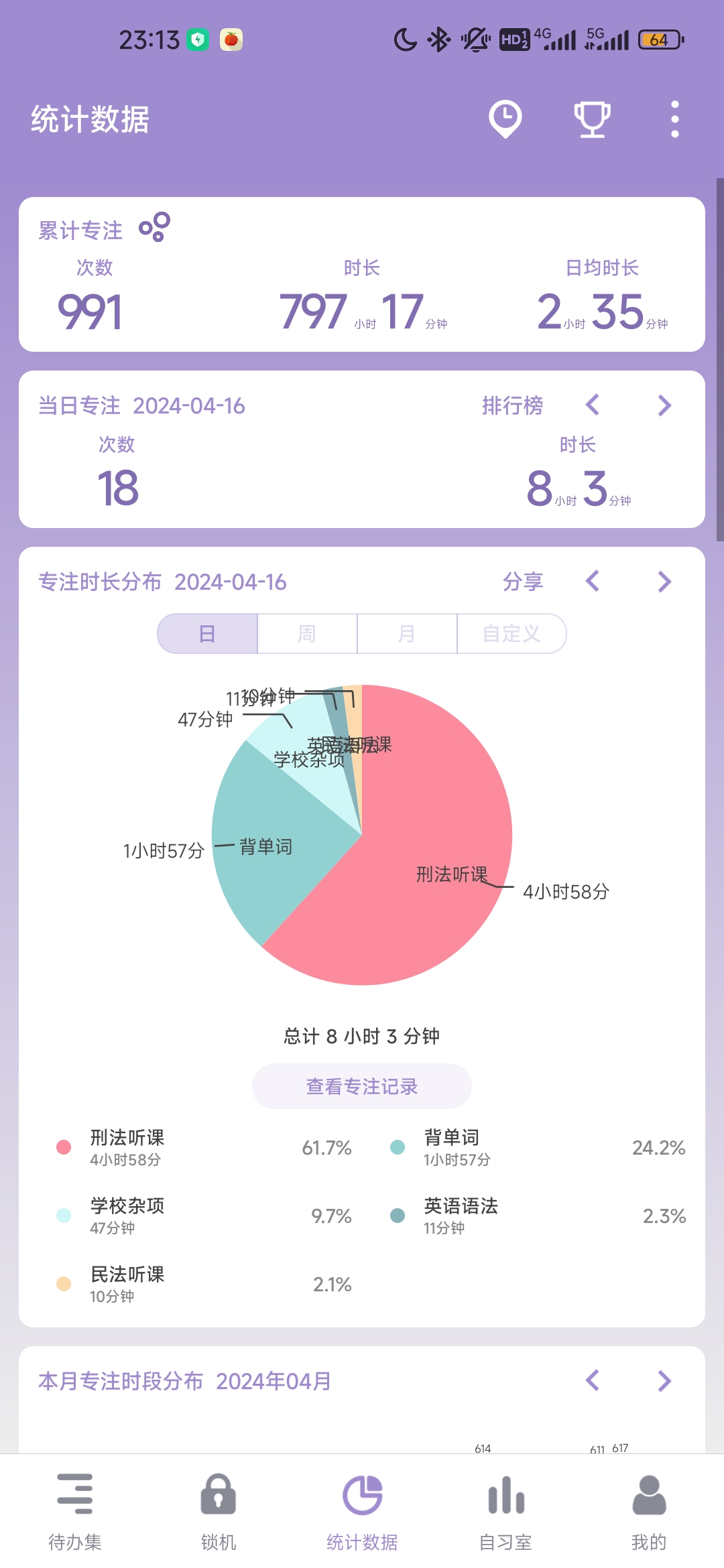Switch to the 周 view
724x1568 pixels.
tap(307, 633)
